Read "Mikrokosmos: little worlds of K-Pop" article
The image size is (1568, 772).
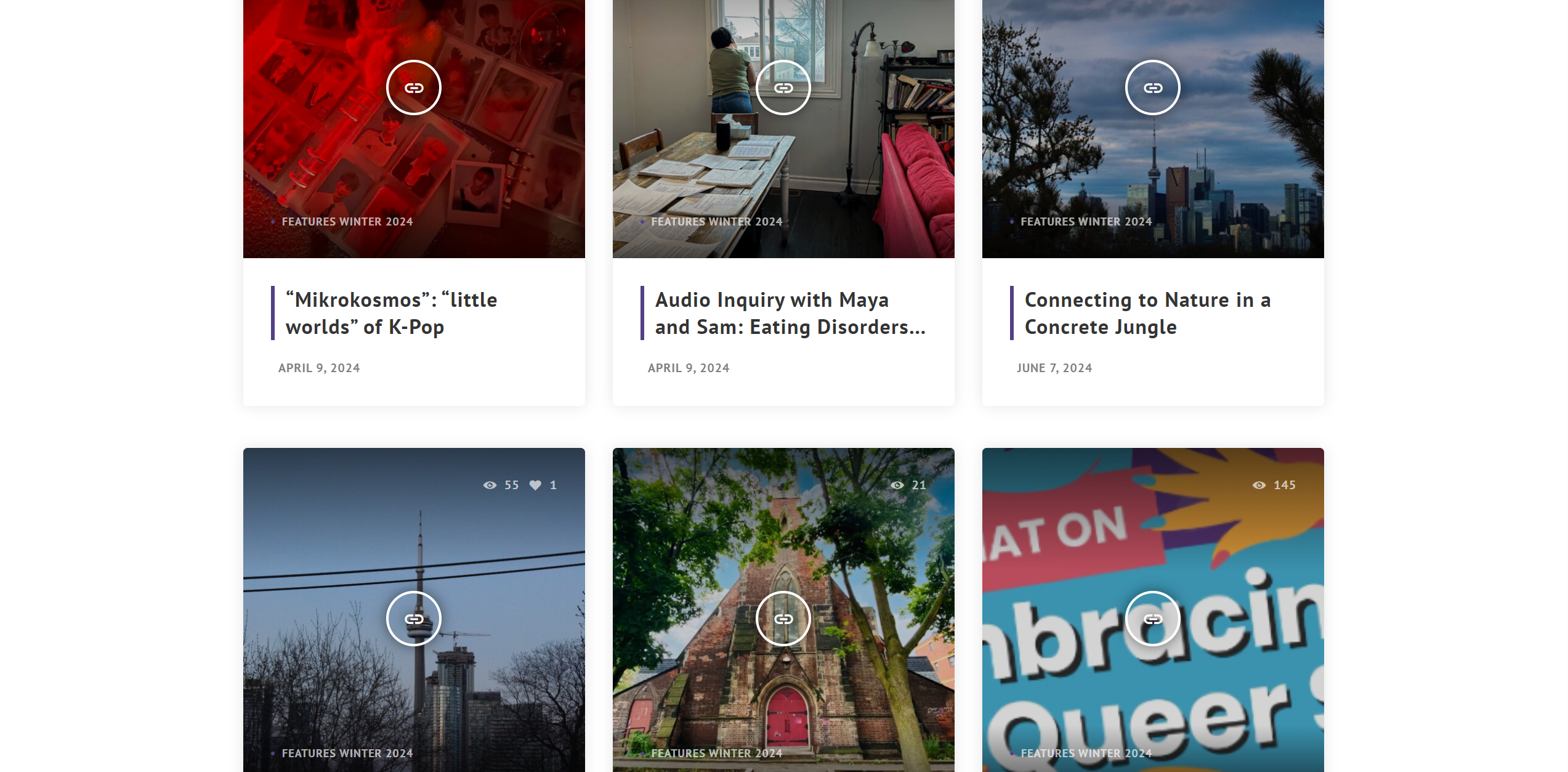[392, 313]
